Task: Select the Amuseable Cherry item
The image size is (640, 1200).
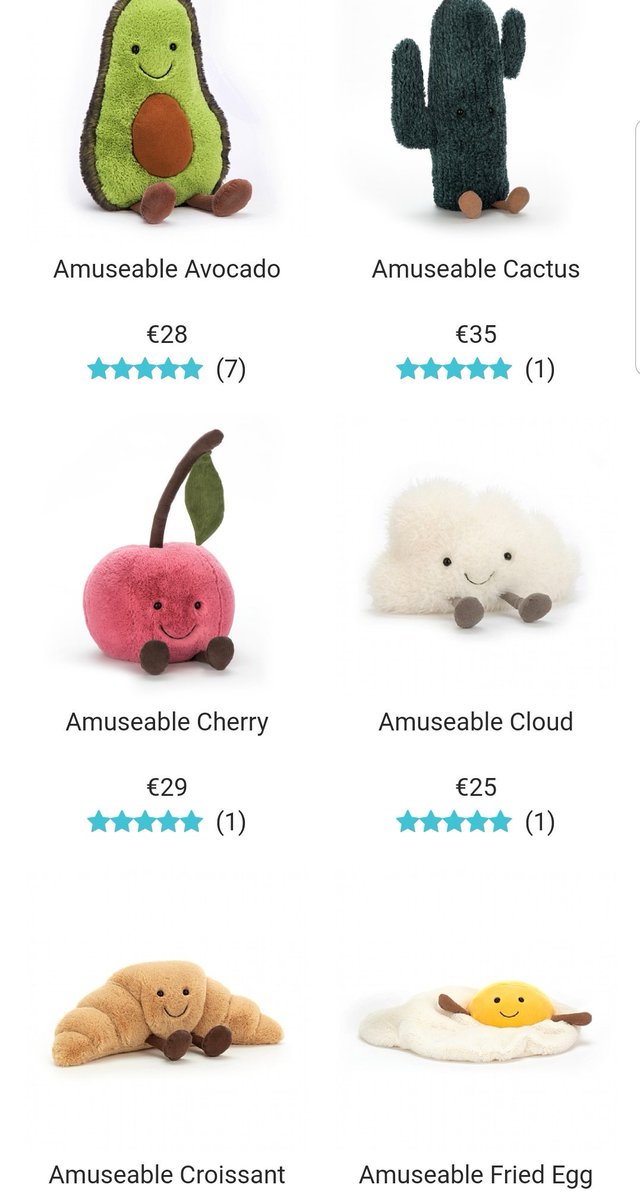Action: pyautogui.click(x=167, y=721)
